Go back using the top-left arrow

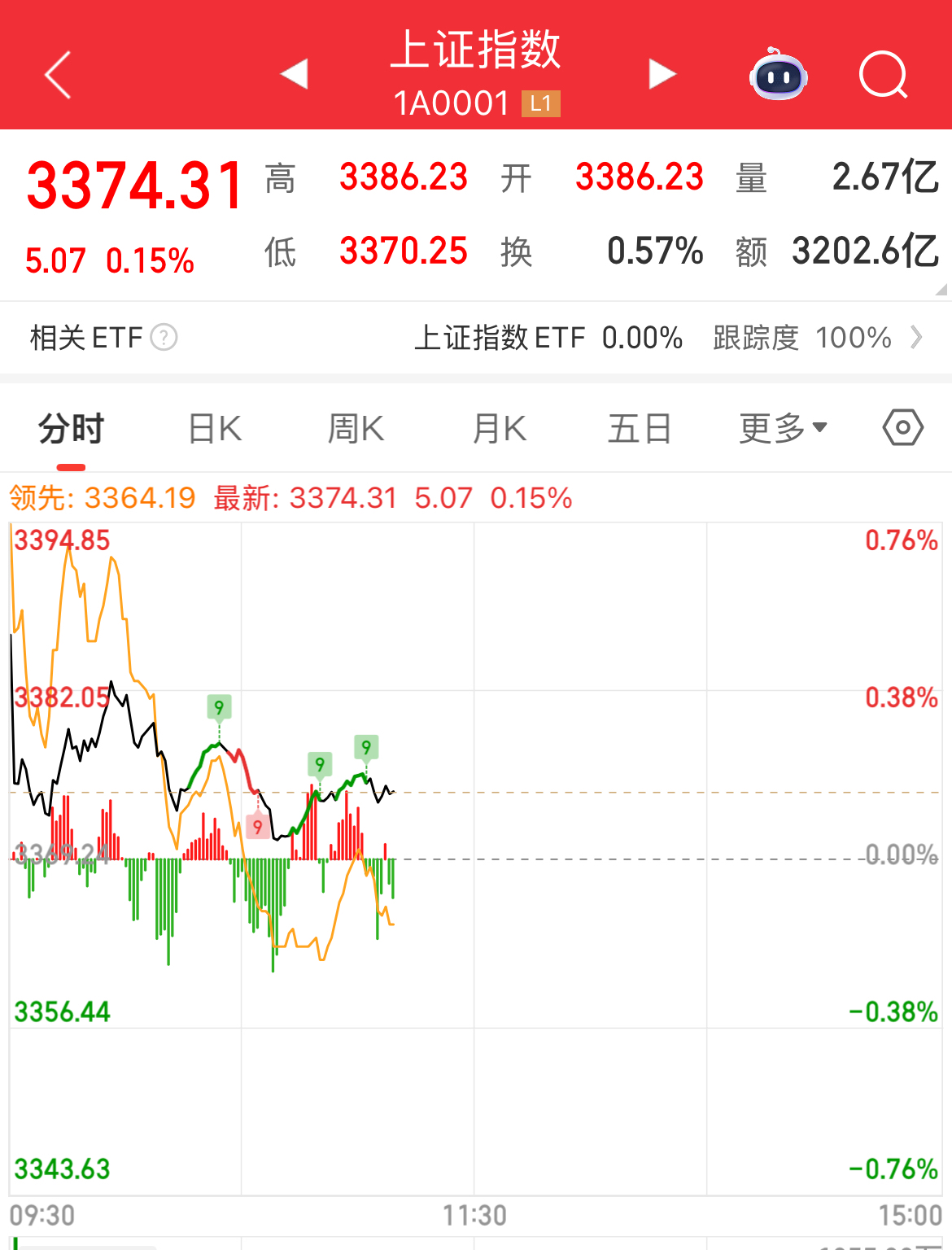click(x=58, y=75)
